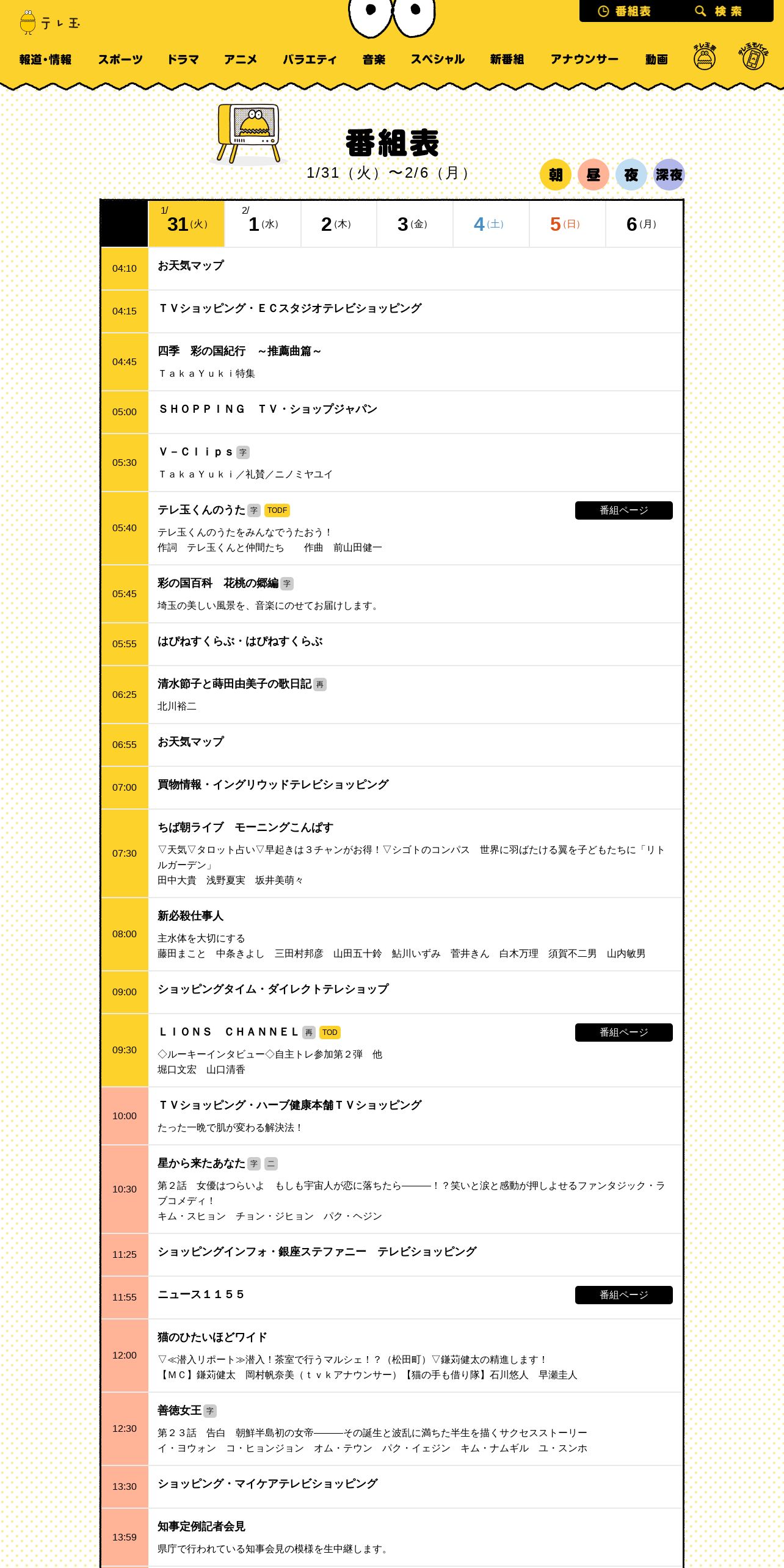Open 番組ページ for テレ玉くんのうた
The image size is (784, 1568).
[x=623, y=510]
